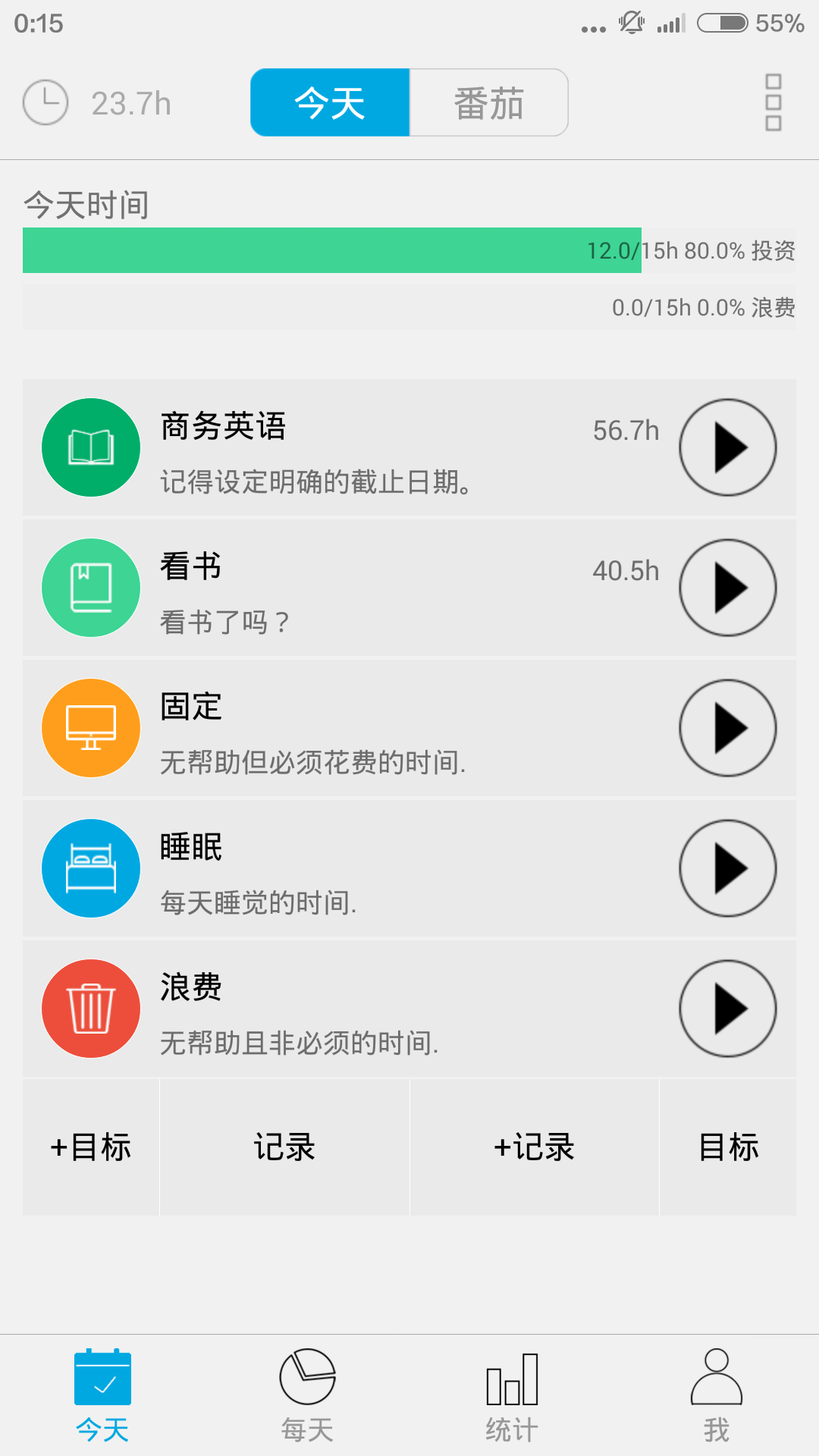The height and width of the screenshot is (1456, 819).
Task: Add a record with +记录
Action: [x=535, y=1147]
